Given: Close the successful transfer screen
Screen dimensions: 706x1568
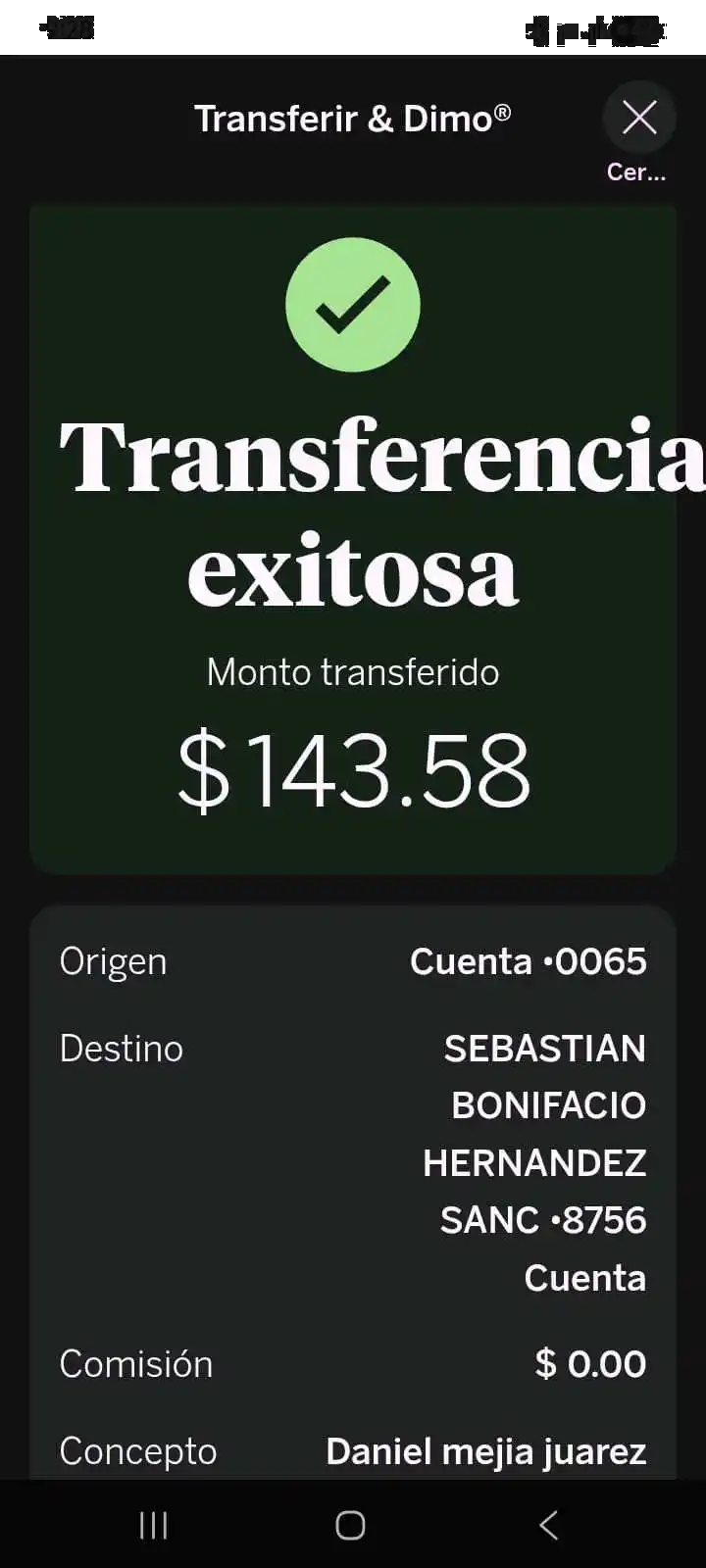Looking at the screenshot, I should coord(638,119).
